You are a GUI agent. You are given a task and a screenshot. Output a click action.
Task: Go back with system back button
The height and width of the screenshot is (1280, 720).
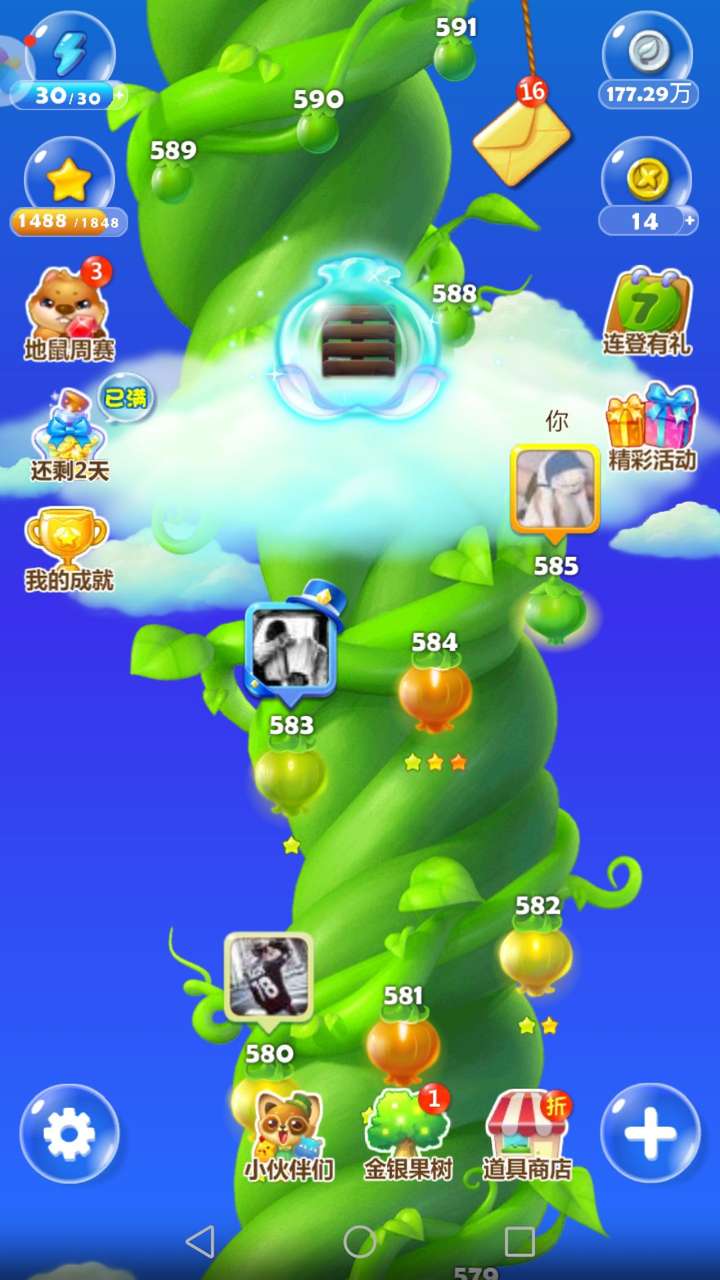pyautogui.click(x=200, y=1242)
